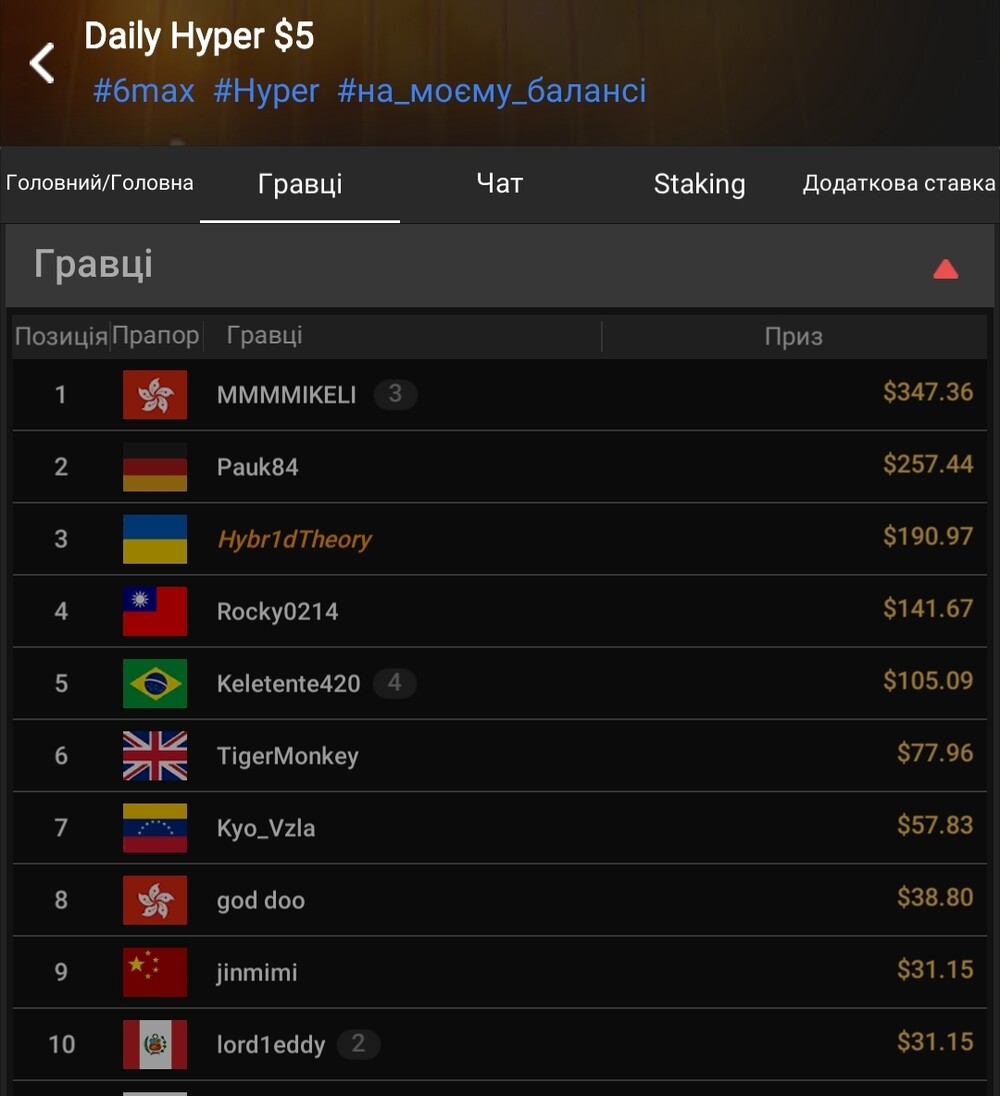Select player Kyo_Vzla
This screenshot has height=1096, width=1000.
point(266,828)
